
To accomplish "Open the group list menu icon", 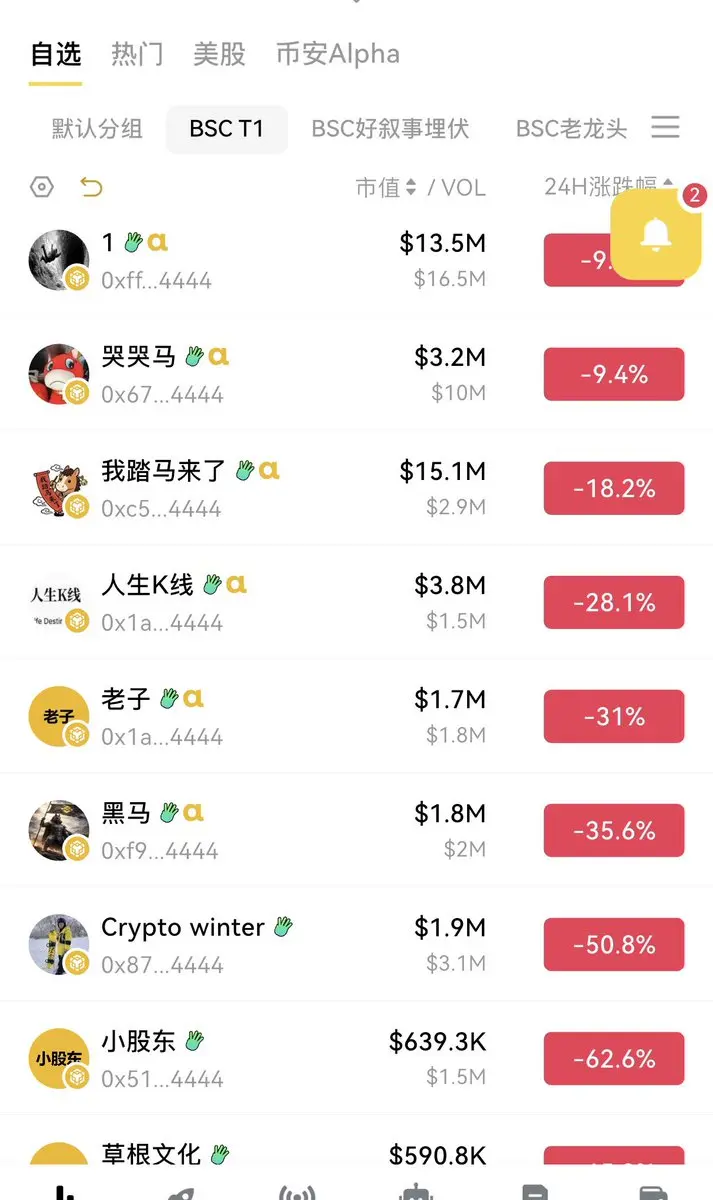I will (666, 127).
